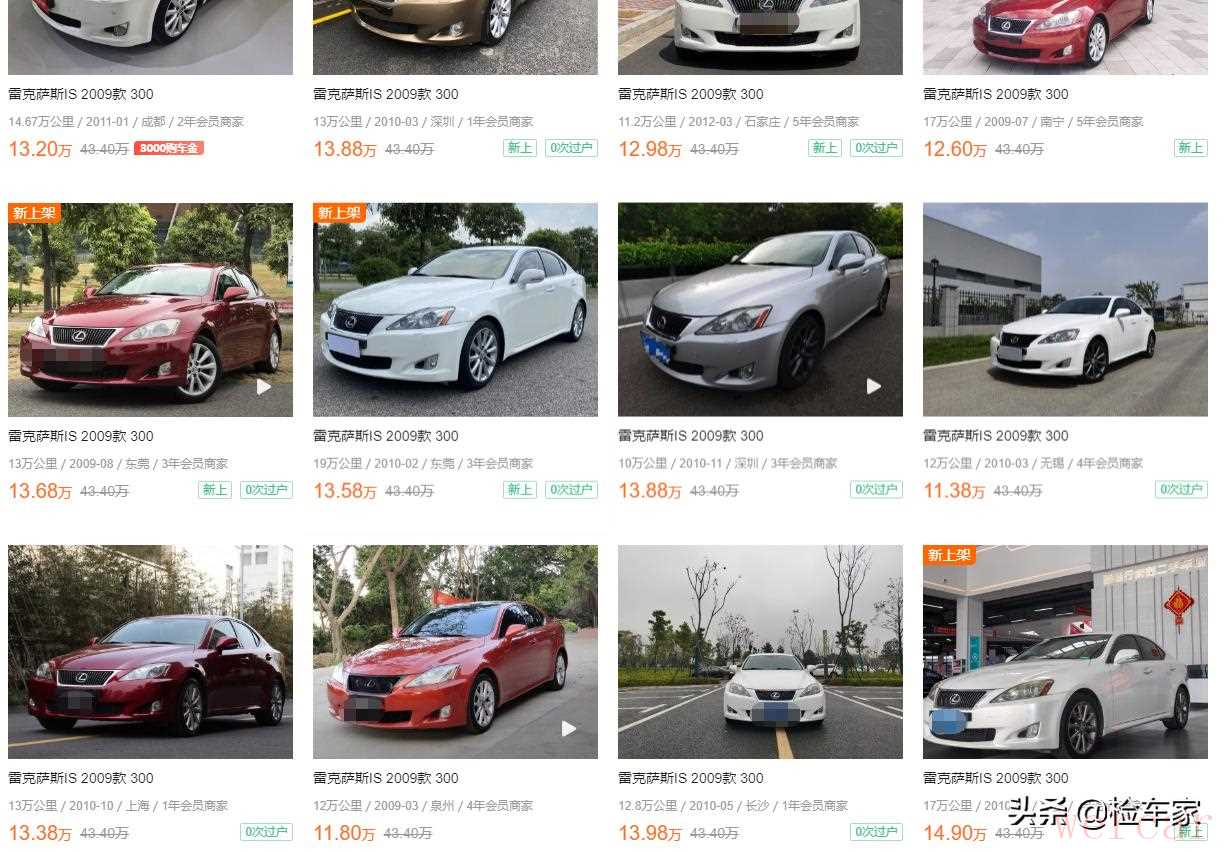
Task: Open the 13.98万 Lexus IS listing in 长沙
Action: pyautogui.click(x=760, y=651)
